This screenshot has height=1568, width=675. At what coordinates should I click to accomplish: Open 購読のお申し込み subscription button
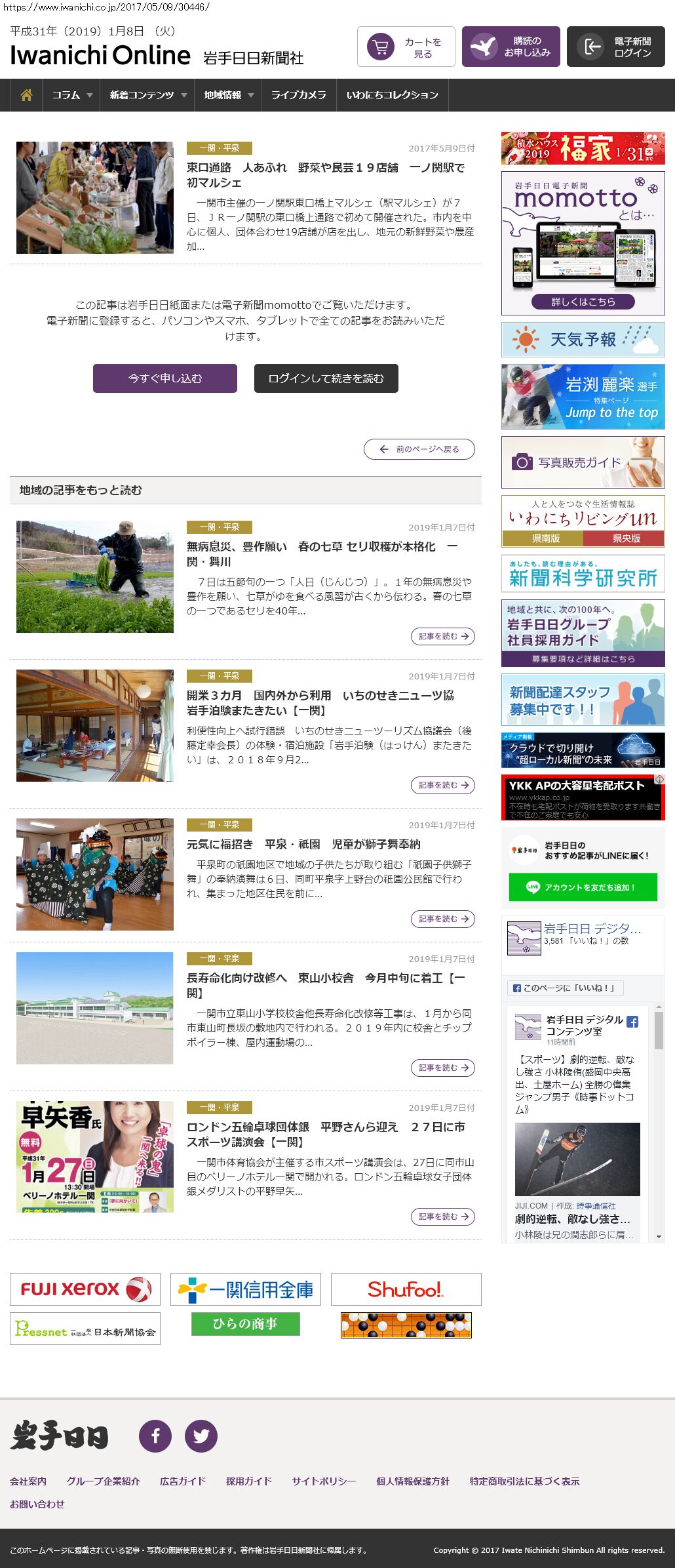click(511, 47)
